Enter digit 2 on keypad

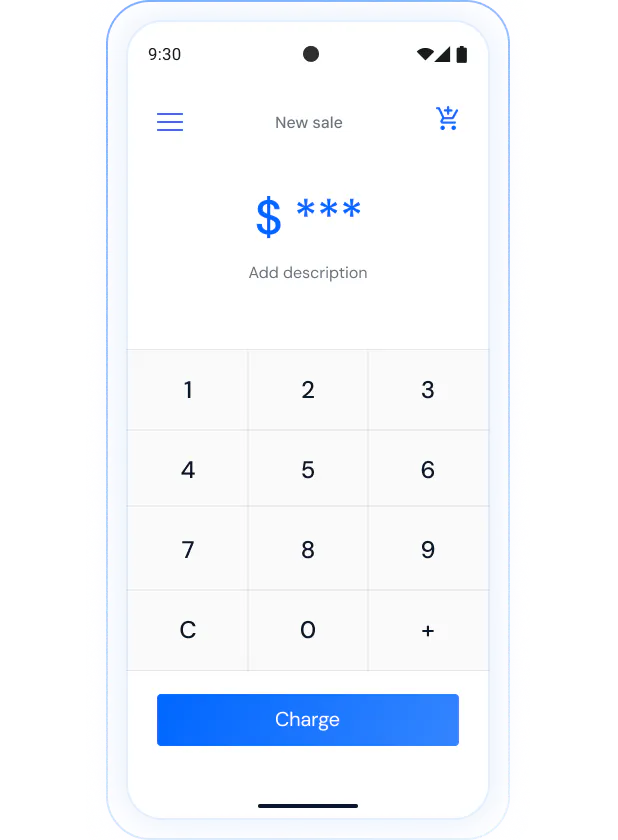tap(308, 390)
